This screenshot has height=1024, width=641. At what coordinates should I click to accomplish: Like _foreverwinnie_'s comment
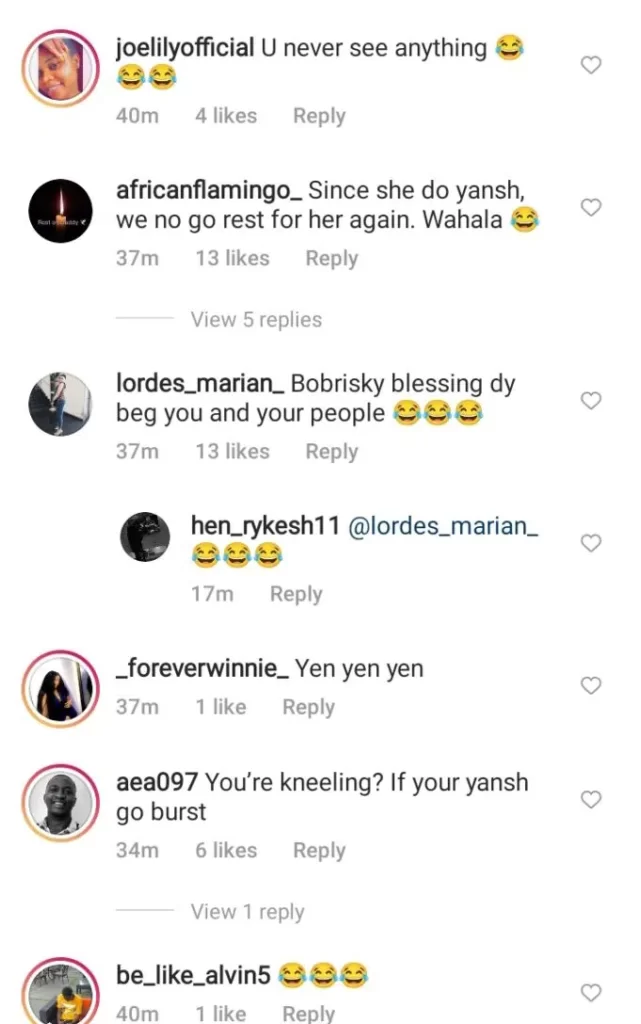[x=591, y=685]
